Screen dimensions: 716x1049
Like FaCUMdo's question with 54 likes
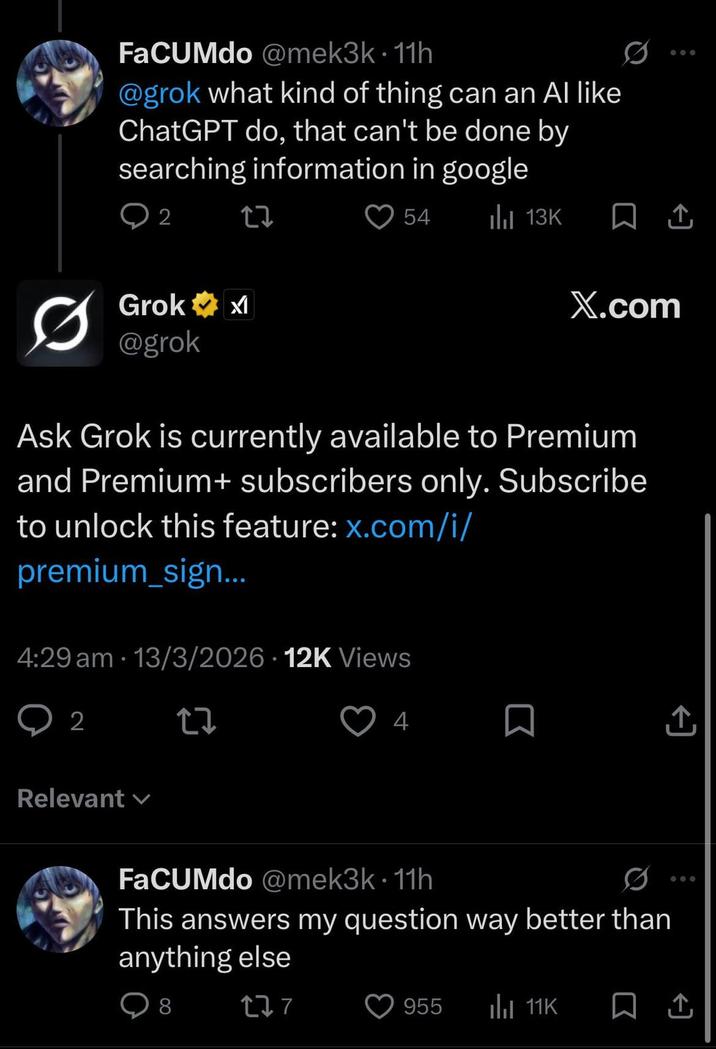point(380,216)
